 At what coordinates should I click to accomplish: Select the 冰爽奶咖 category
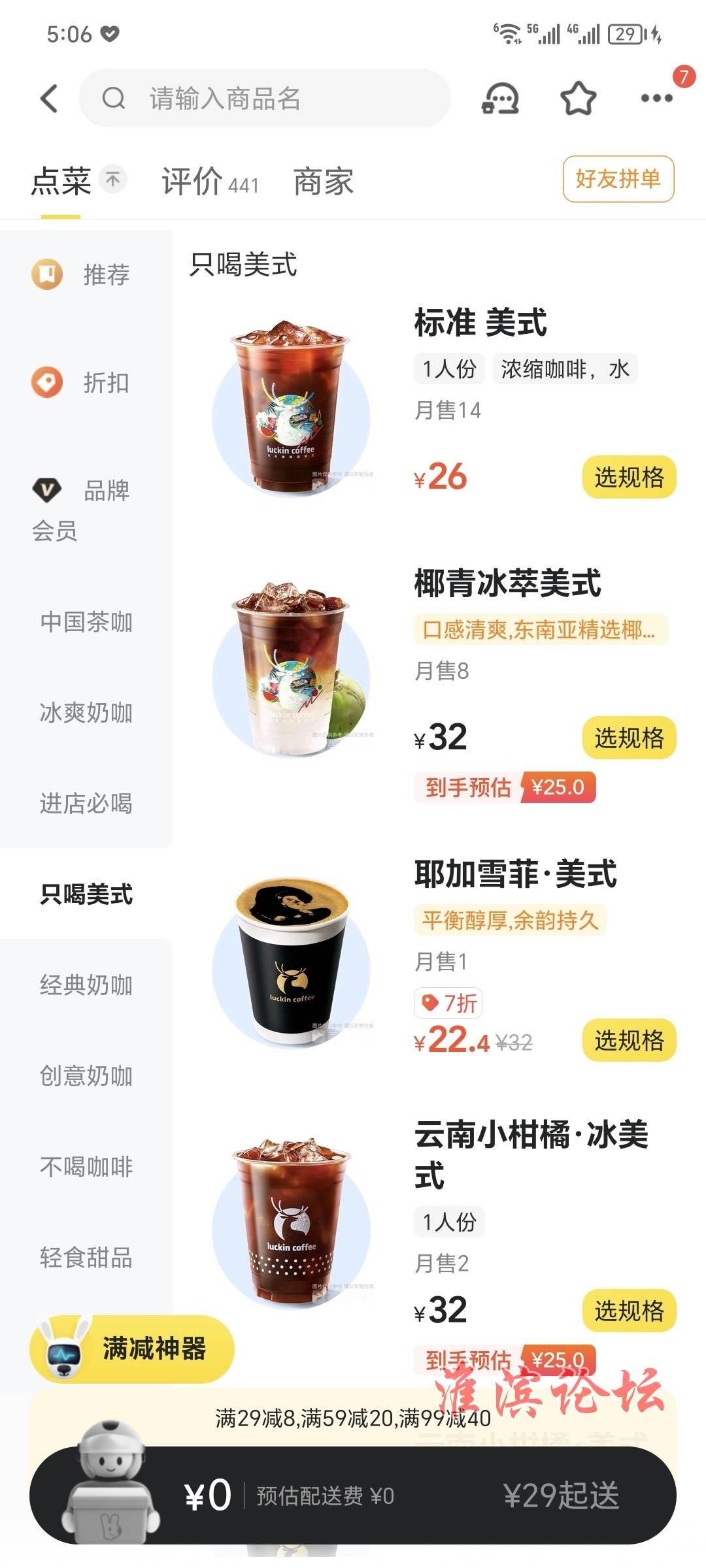[x=86, y=712]
